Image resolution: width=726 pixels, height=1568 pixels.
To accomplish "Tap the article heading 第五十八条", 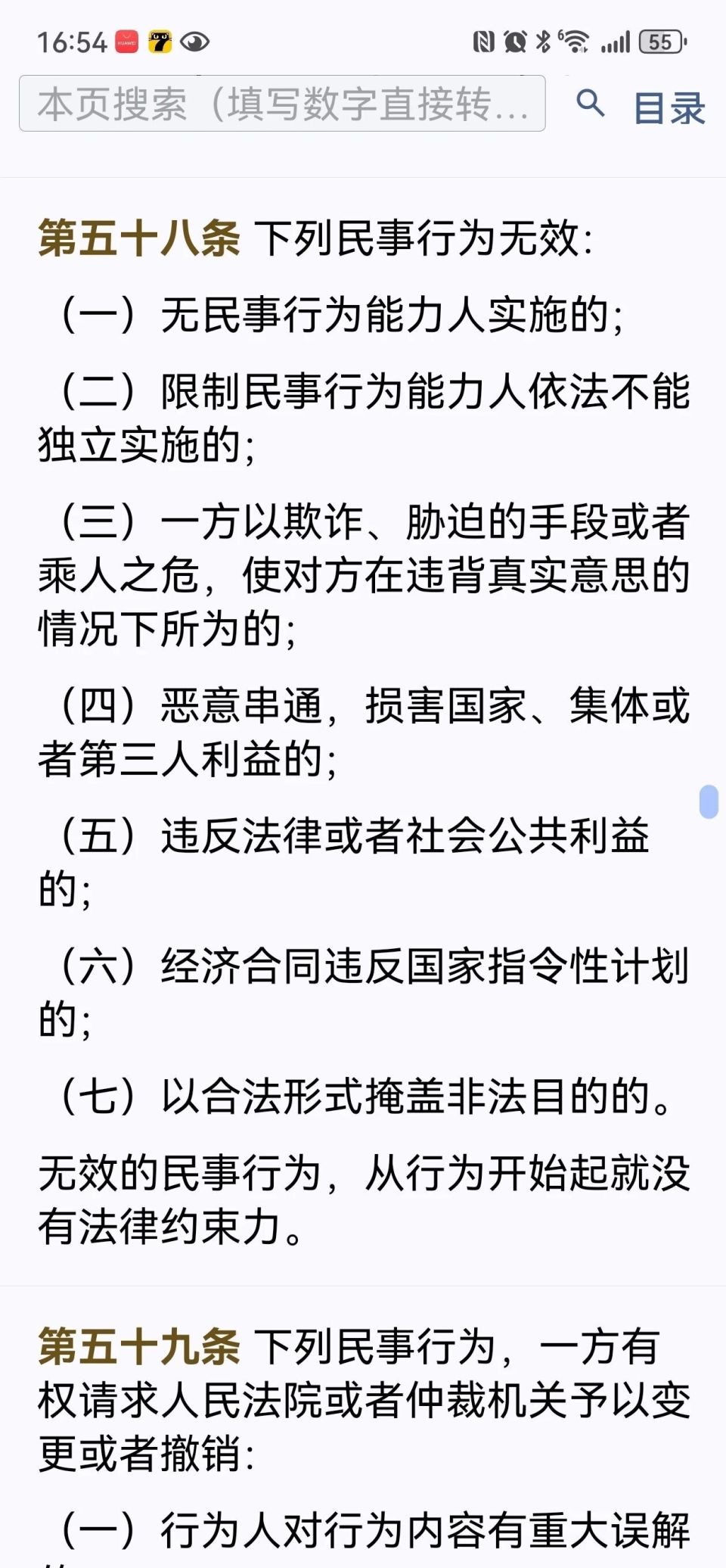I will point(140,238).
